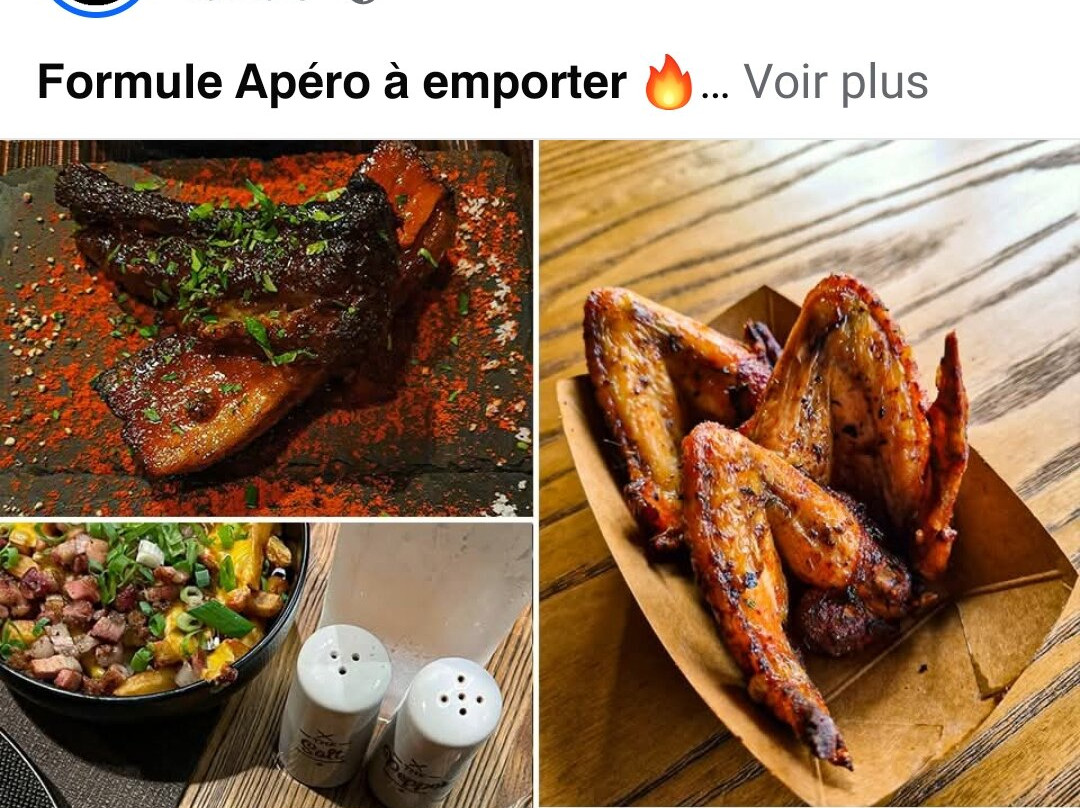Screen dimensions: 1080x808
Task: Expand the post with Voir plus
Action: click(835, 83)
